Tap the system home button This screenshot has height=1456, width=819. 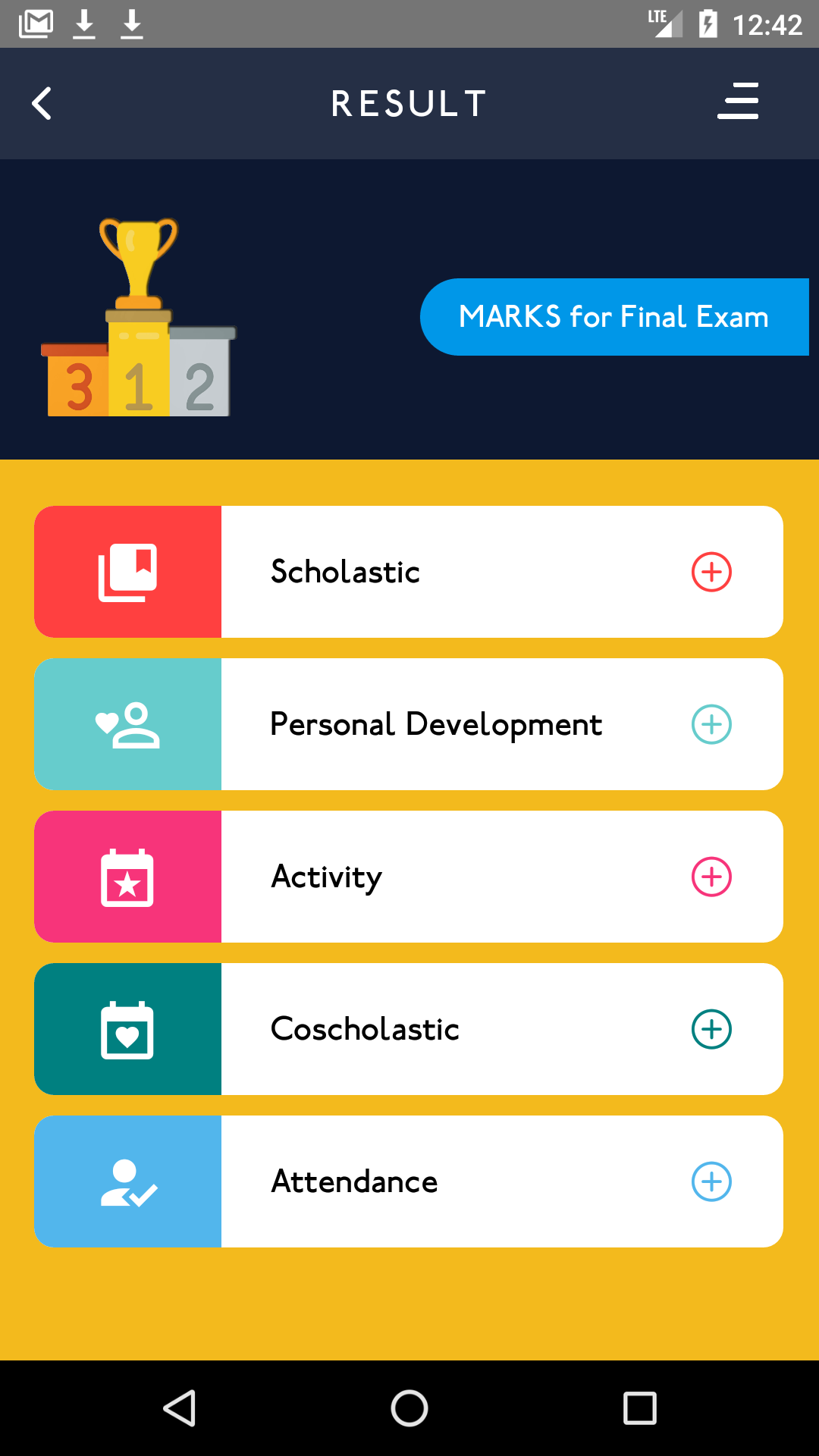409,1409
